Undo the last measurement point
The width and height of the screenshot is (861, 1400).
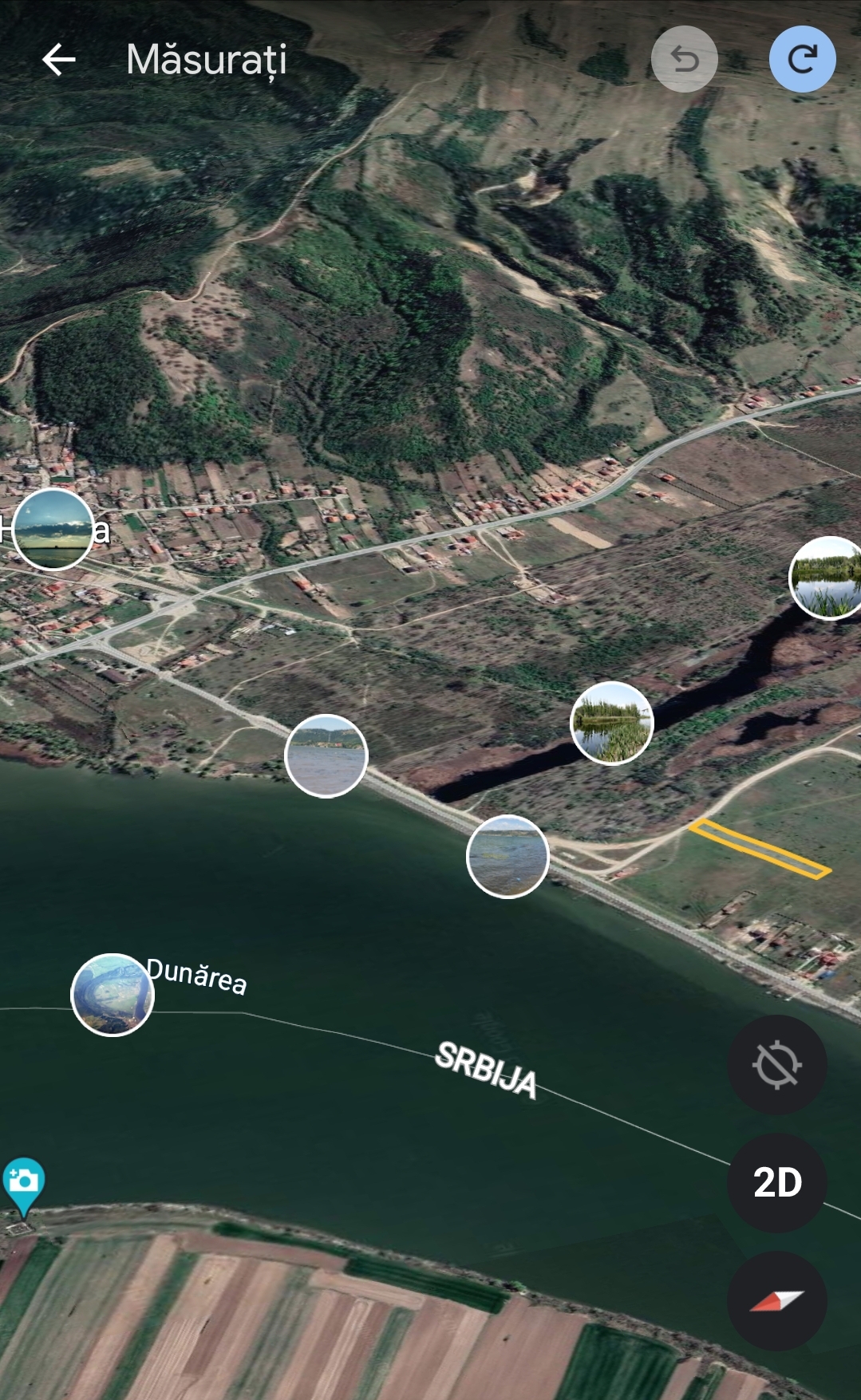(684, 59)
